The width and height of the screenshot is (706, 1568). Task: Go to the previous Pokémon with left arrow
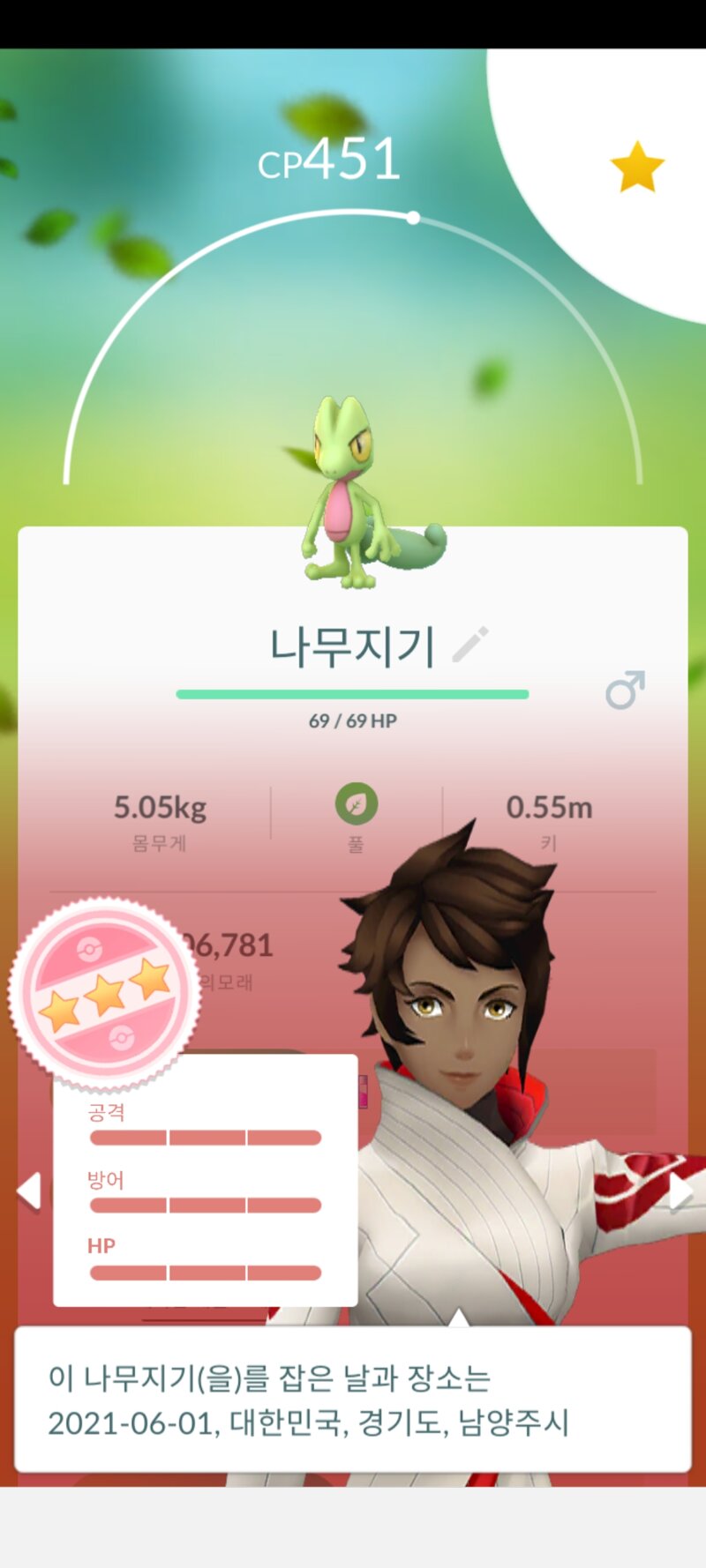coord(29,1191)
